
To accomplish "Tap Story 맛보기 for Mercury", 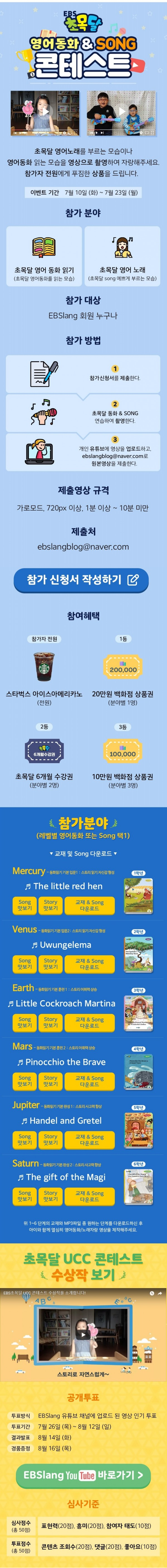I will click(x=51, y=905).
